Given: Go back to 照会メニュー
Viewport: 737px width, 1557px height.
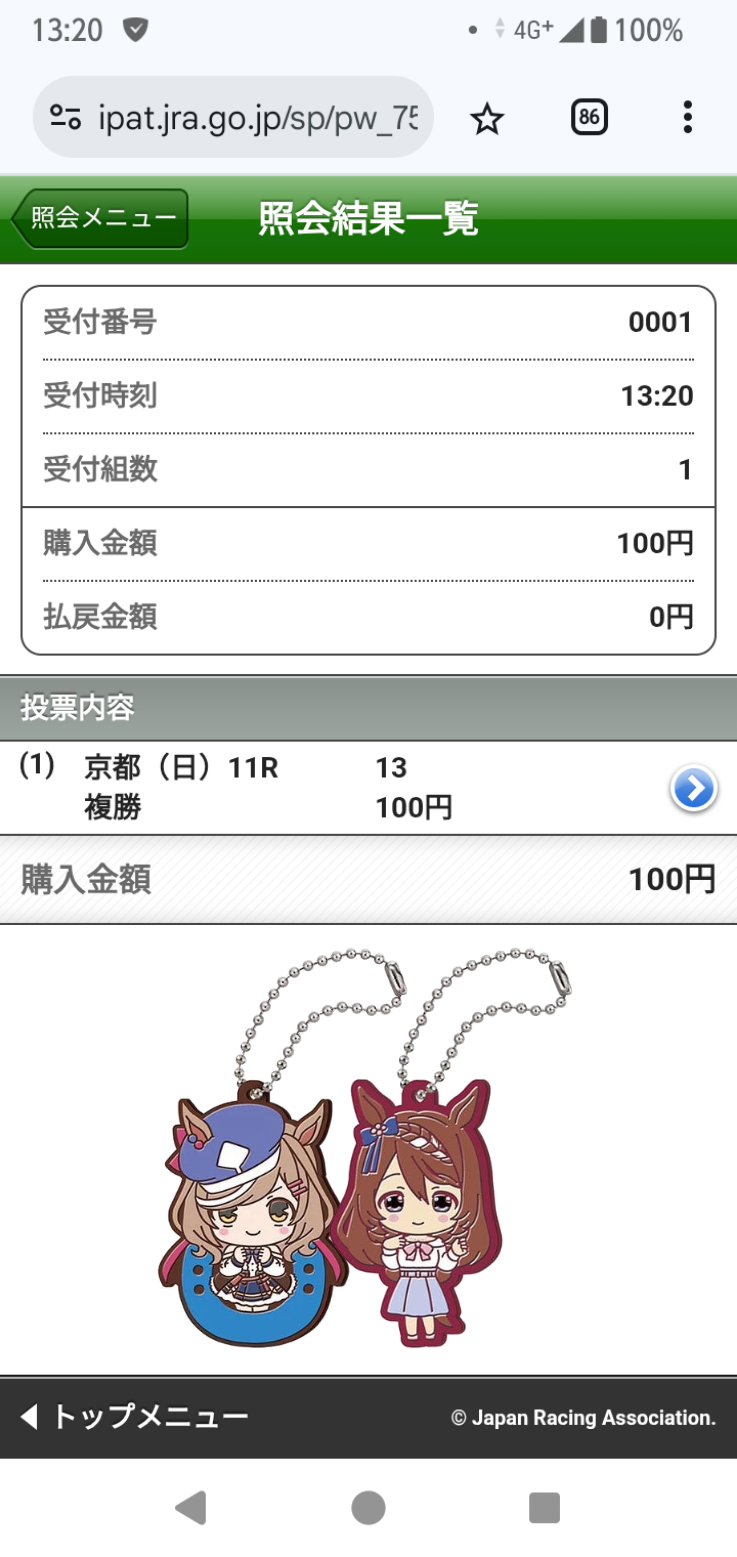Looking at the screenshot, I should [100, 218].
